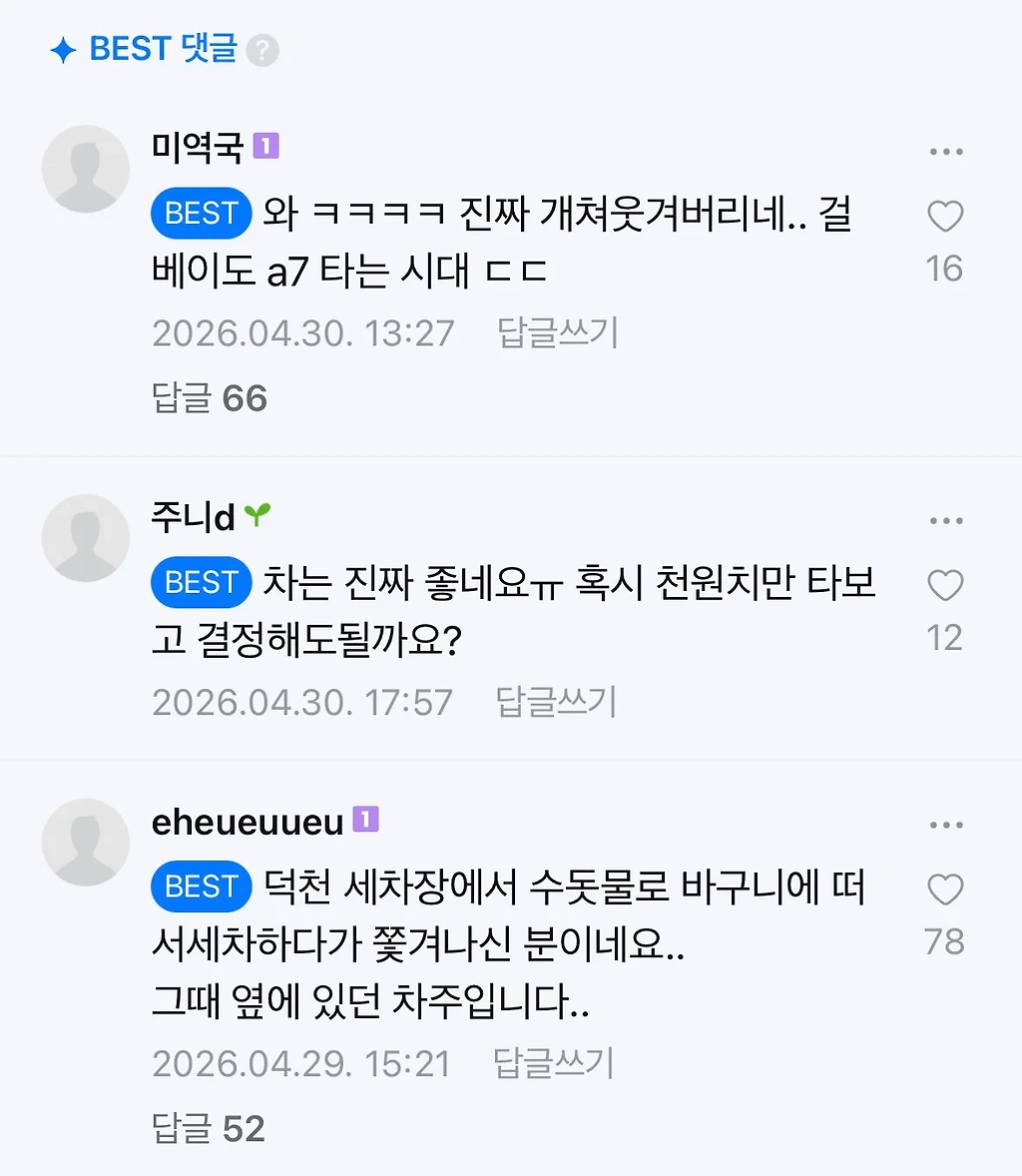Tap 답글쓰기 under 주니d's comment
The width and height of the screenshot is (1022, 1176).
556,702
